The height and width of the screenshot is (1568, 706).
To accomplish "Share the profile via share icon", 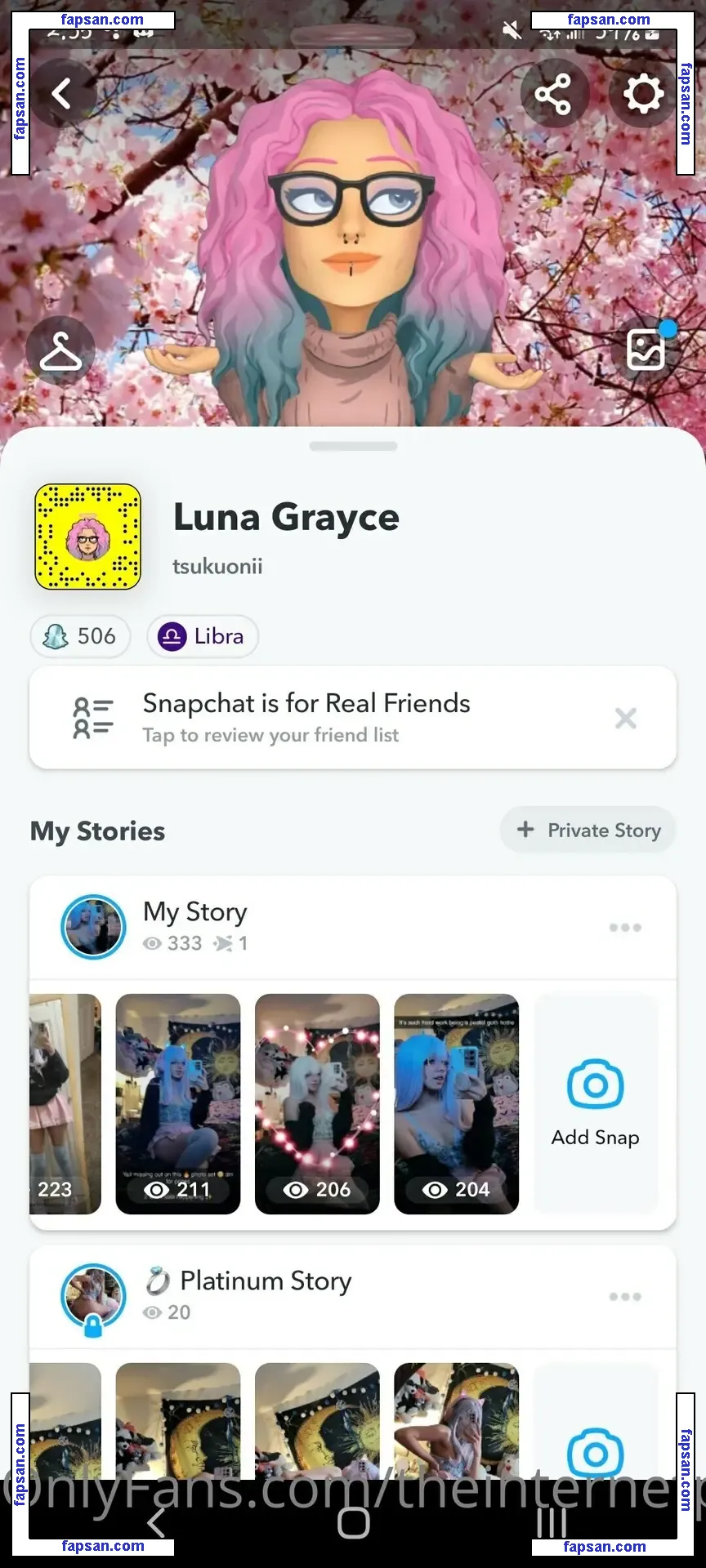I will pyautogui.click(x=553, y=94).
